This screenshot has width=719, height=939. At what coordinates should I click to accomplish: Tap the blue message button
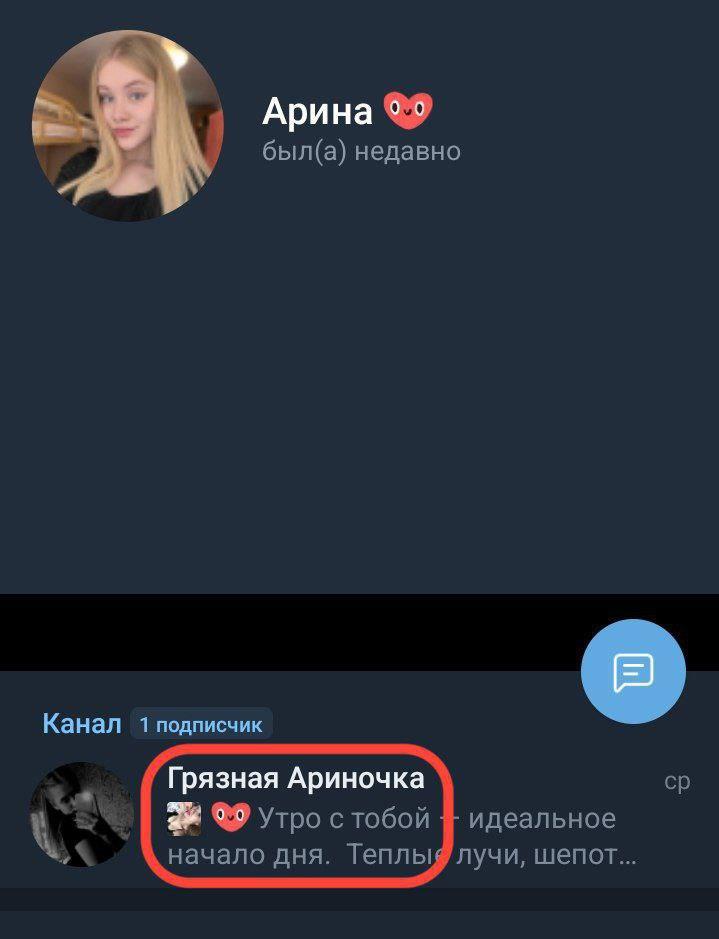pos(633,671)
